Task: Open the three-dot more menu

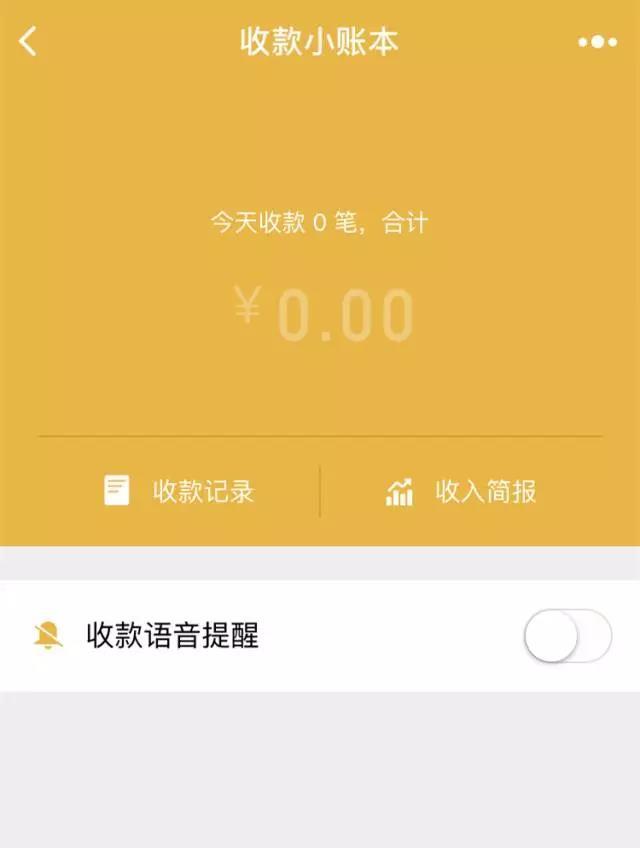Action: pos(597,42)
